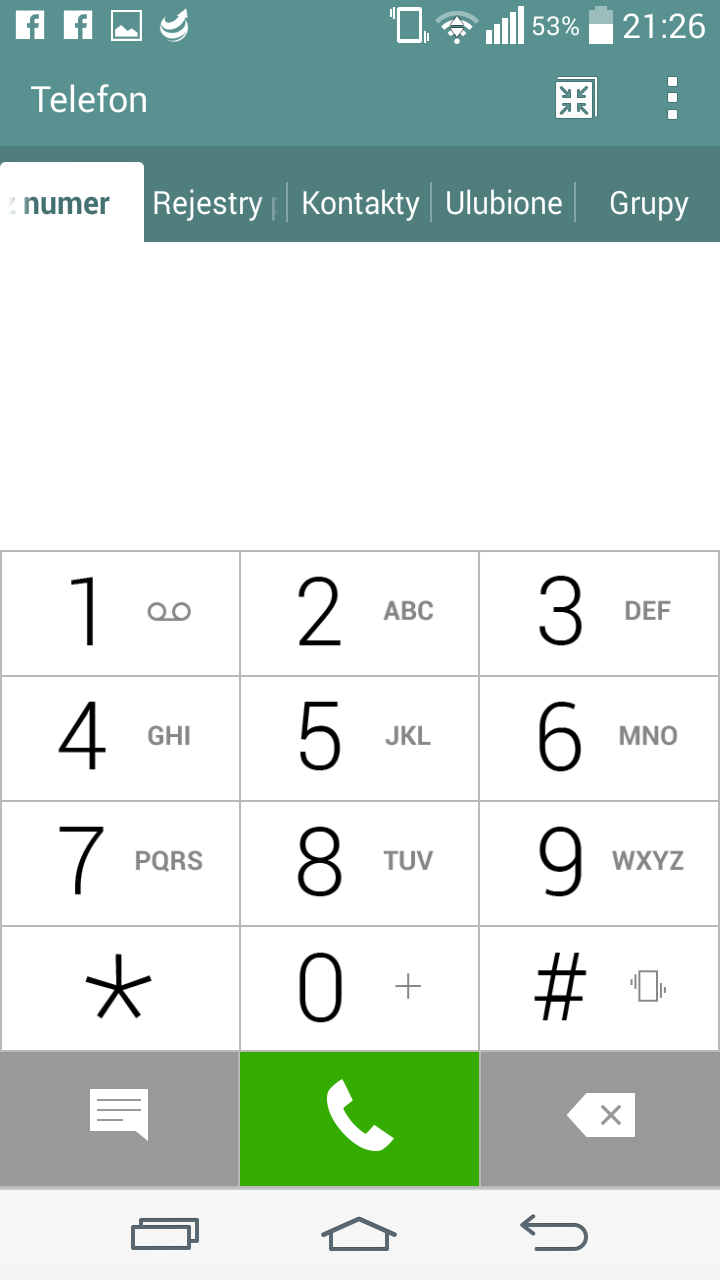720x1280 pixels.
Task: Dial digit 4 GHI
Action: click(120, 738)
